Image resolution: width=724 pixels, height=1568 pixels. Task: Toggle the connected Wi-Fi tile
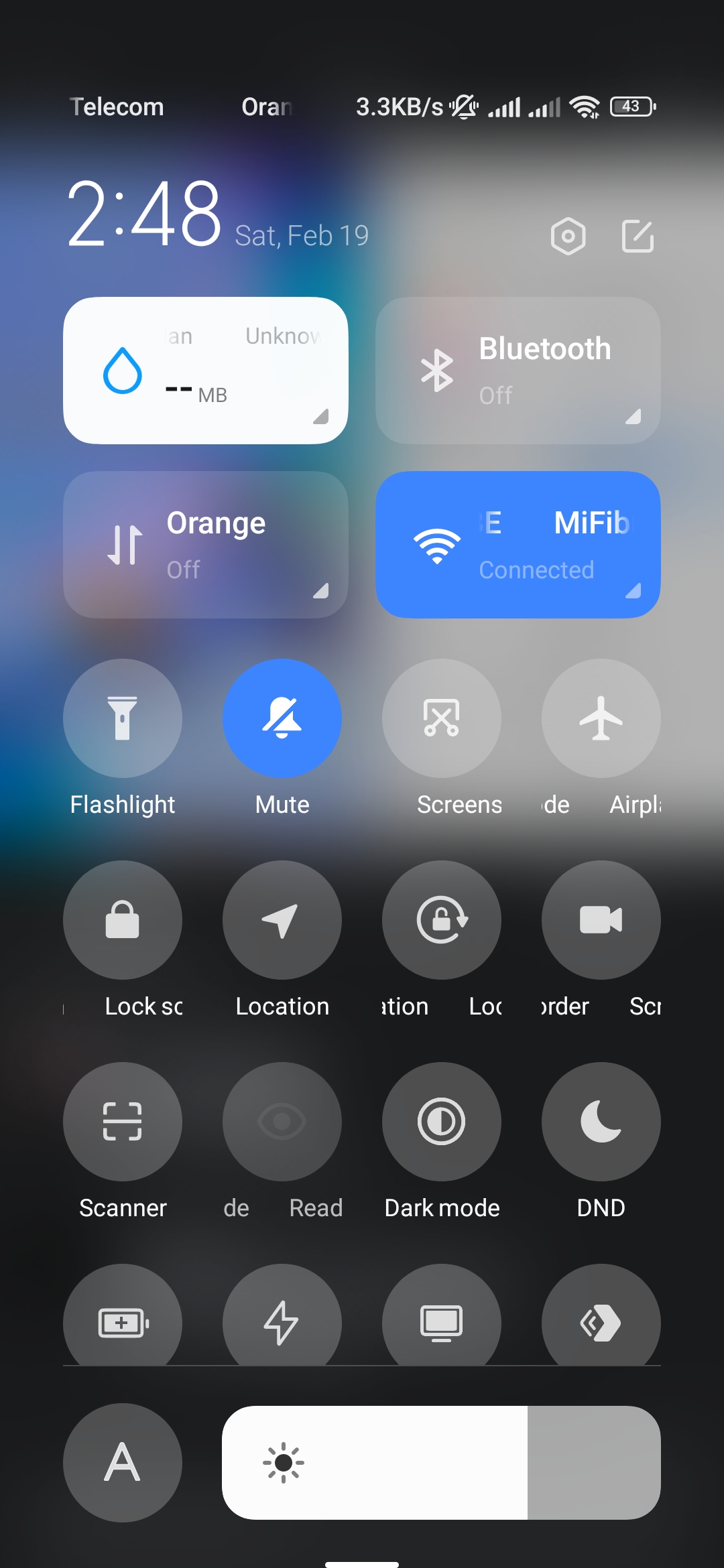[x=518, y=545]
